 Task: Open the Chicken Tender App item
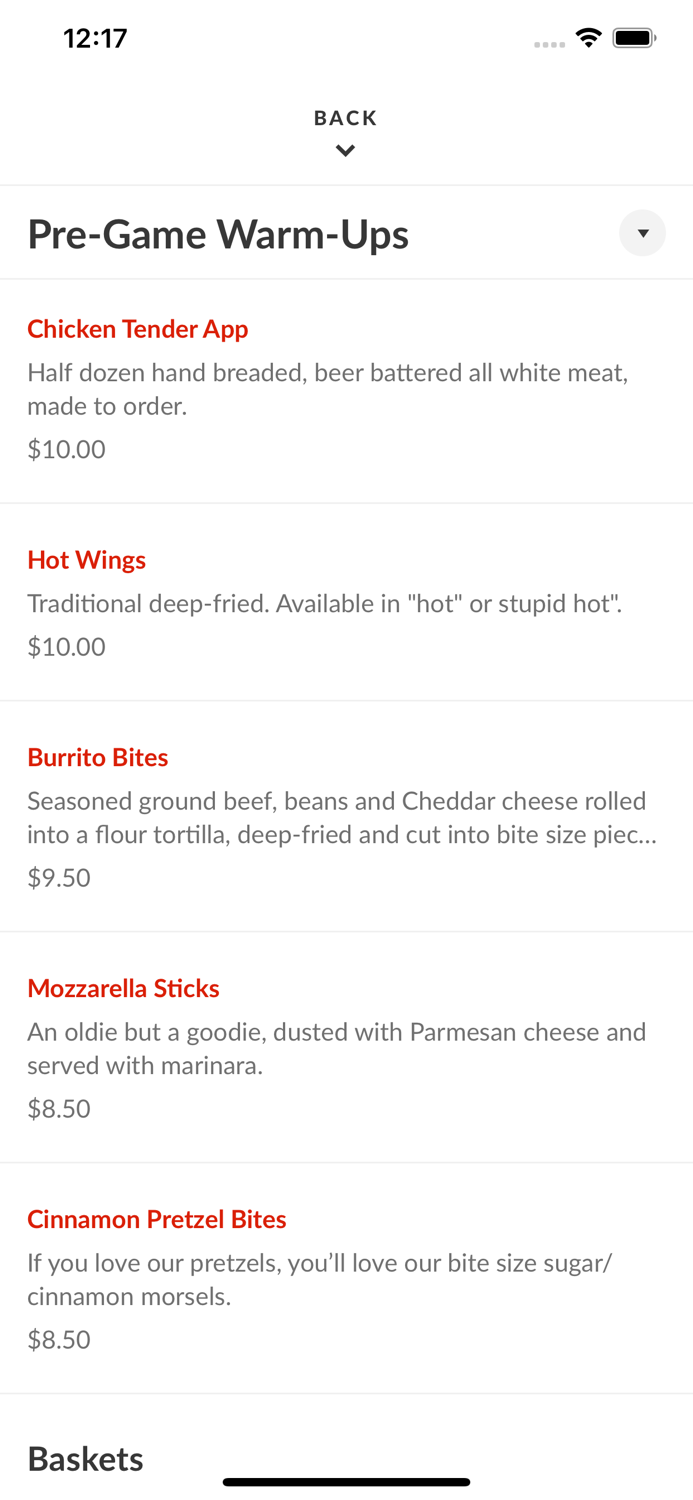(x=346, y=391)
